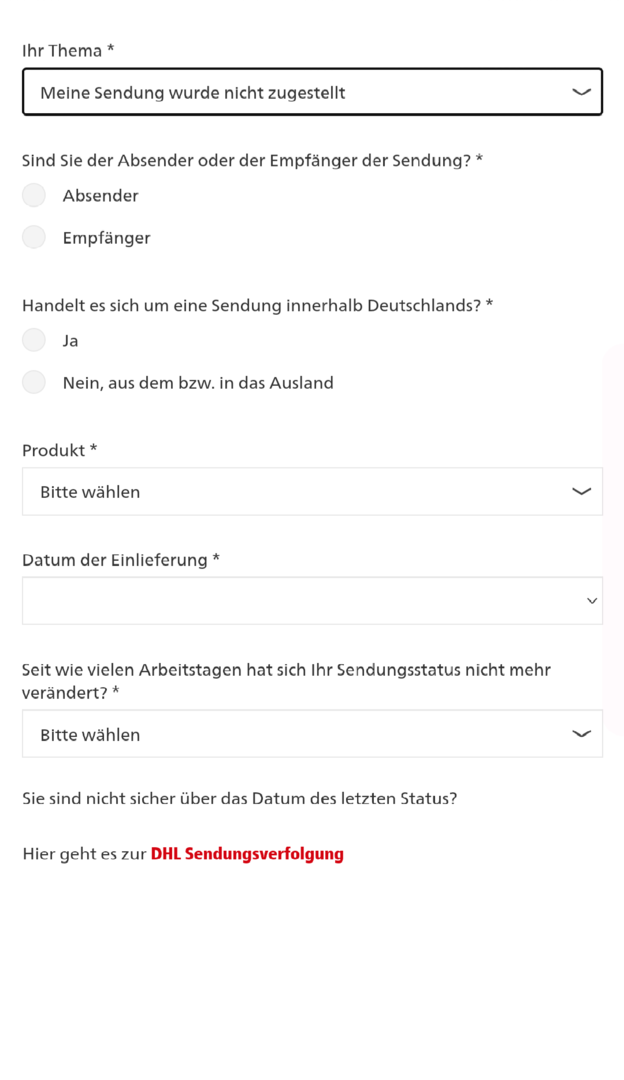This screenshot has height=1080, width=624.
Task: Select Absender as your role
Action: [35, 196]
